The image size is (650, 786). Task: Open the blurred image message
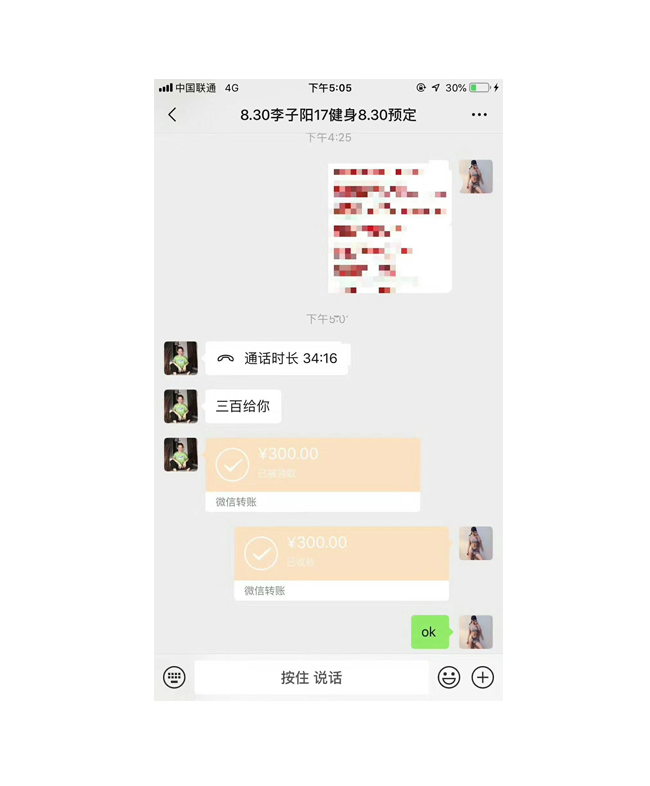coord(389,228)
